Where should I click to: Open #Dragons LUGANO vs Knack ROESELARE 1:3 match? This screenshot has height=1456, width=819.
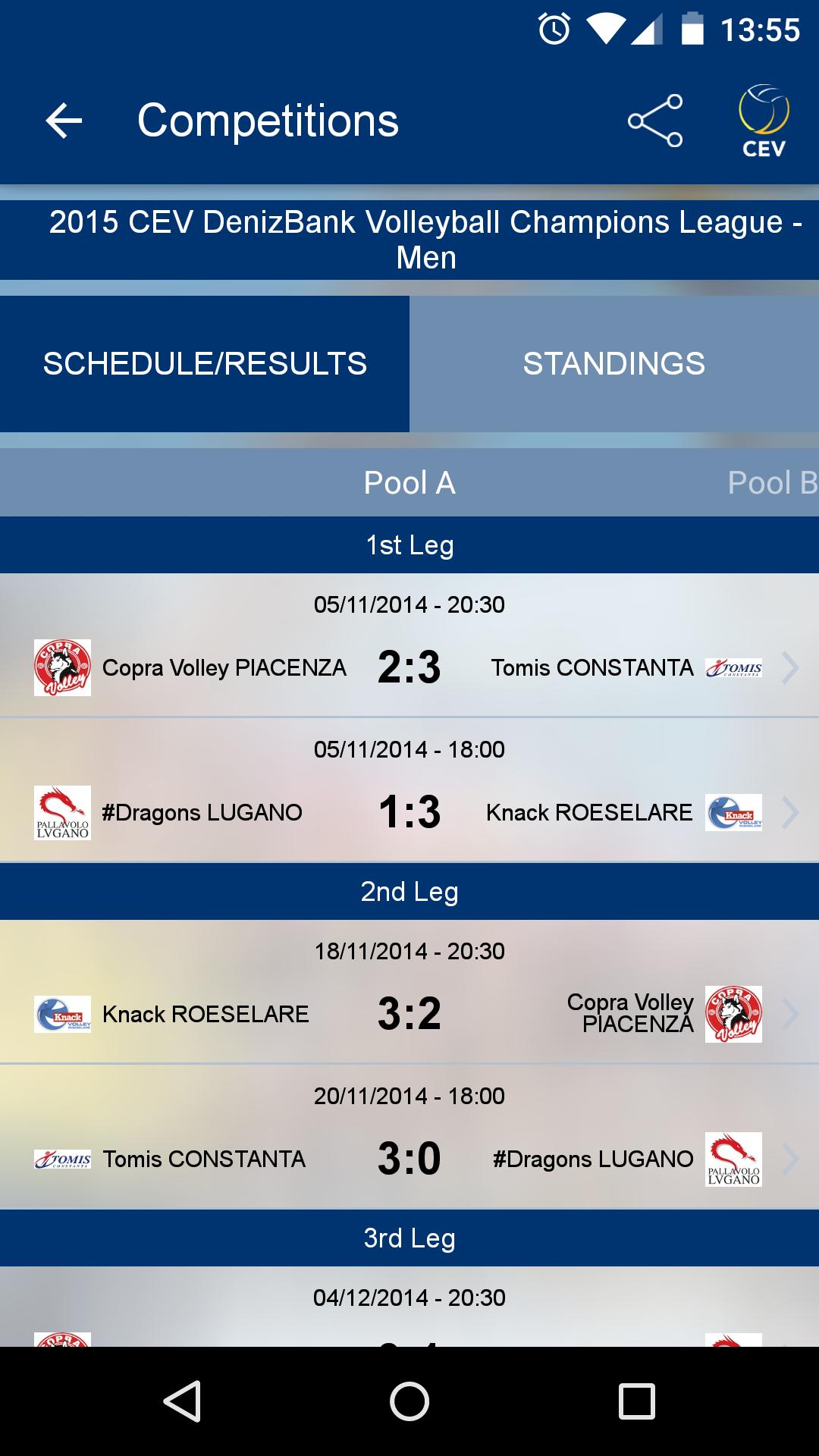[409, 812]
